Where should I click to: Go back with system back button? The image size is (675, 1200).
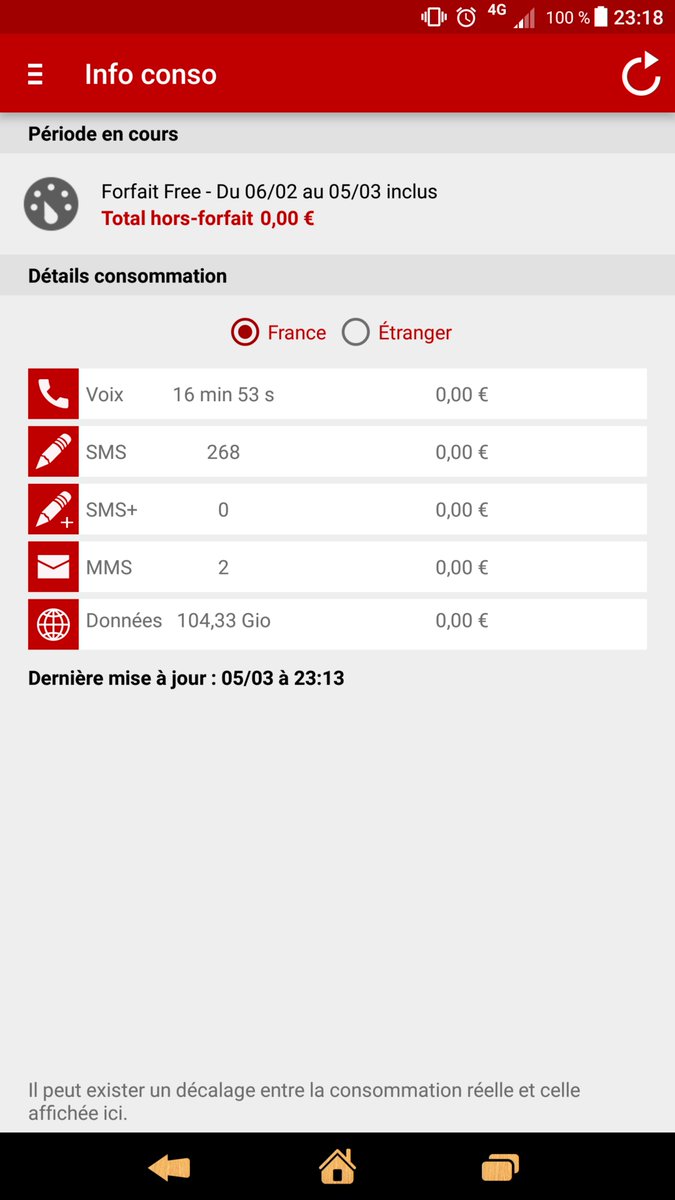point(169,1166)
